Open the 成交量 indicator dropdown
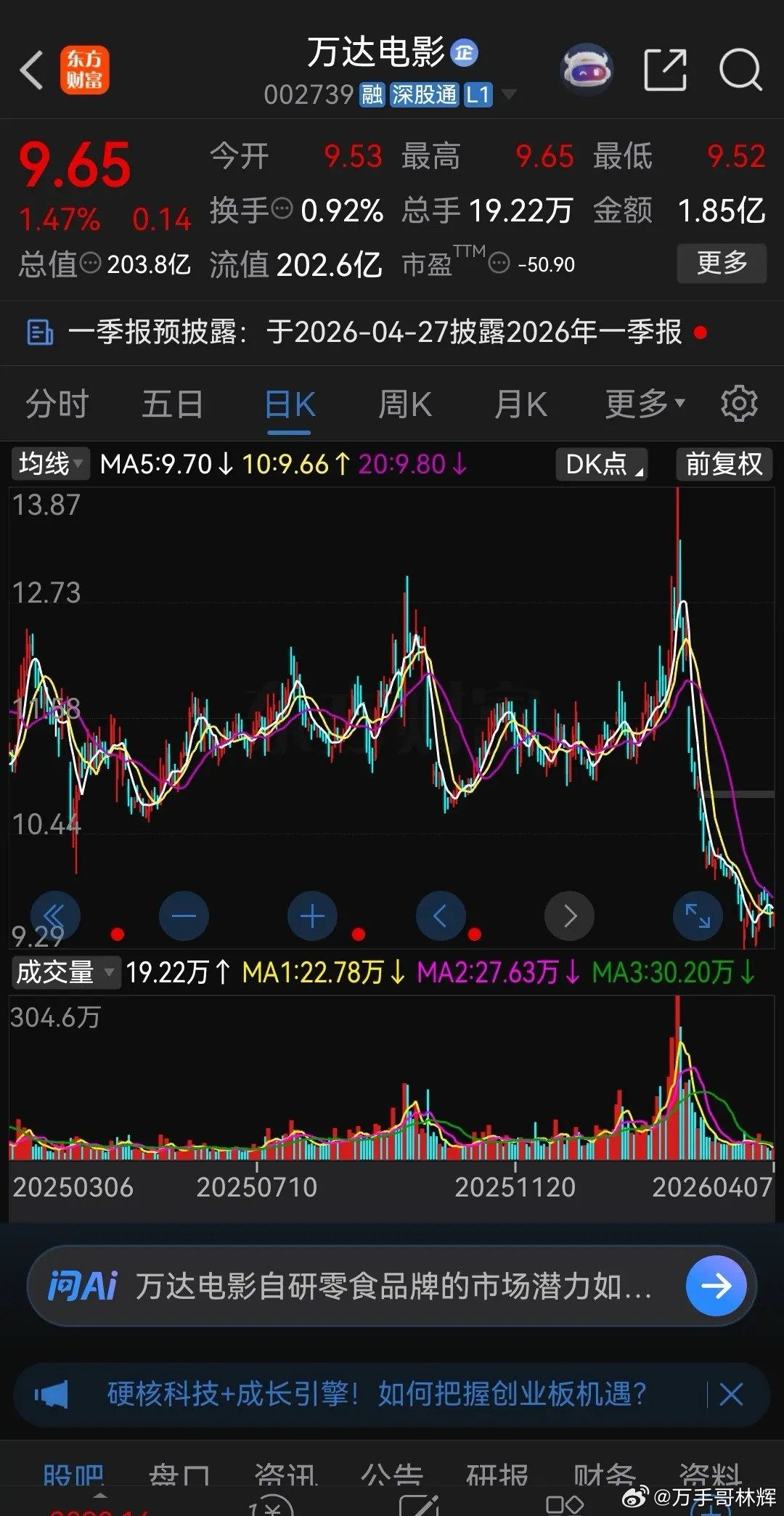This screenshot has width=784, height=1516. [x=64, y=973]
